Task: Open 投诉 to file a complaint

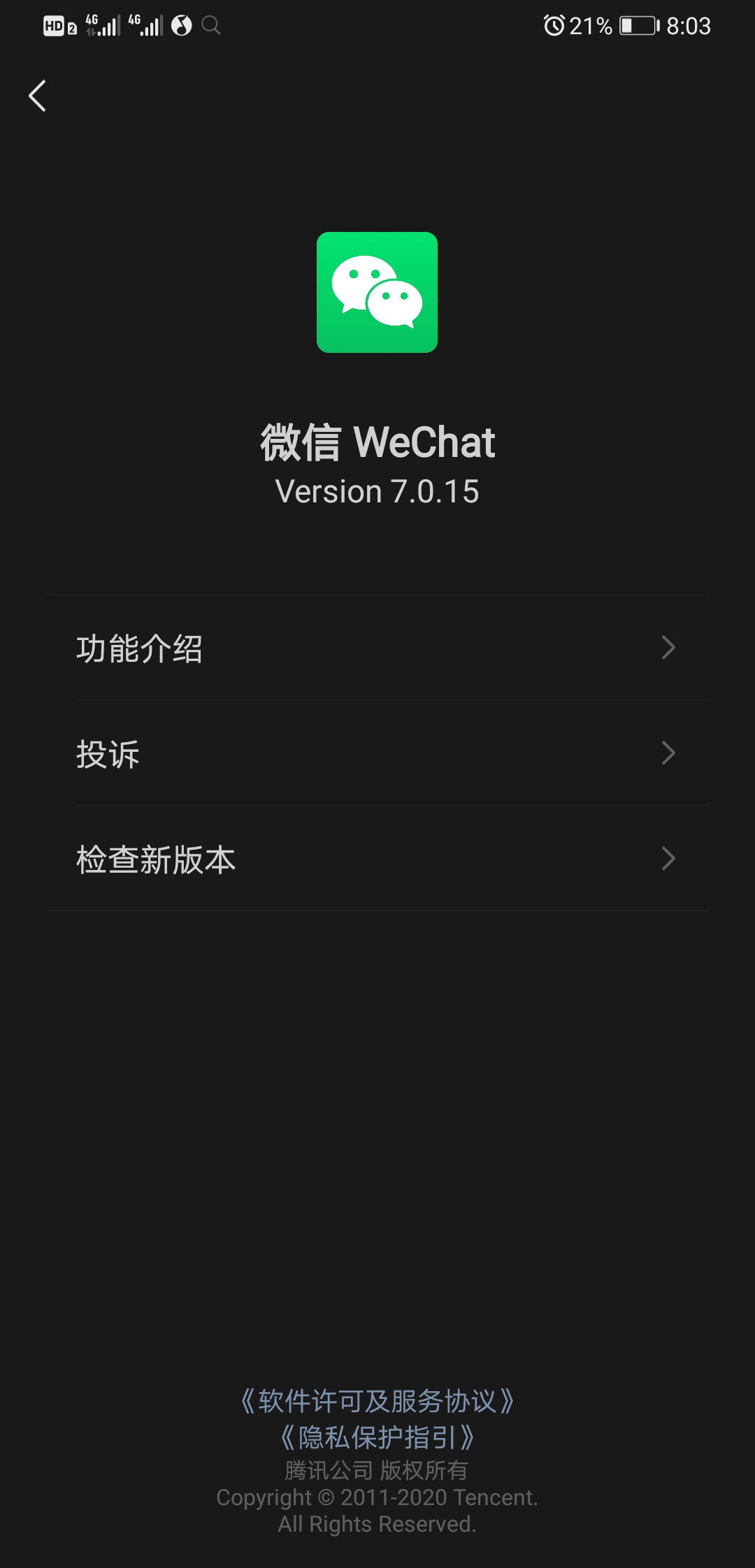Action: click(108, 754)
